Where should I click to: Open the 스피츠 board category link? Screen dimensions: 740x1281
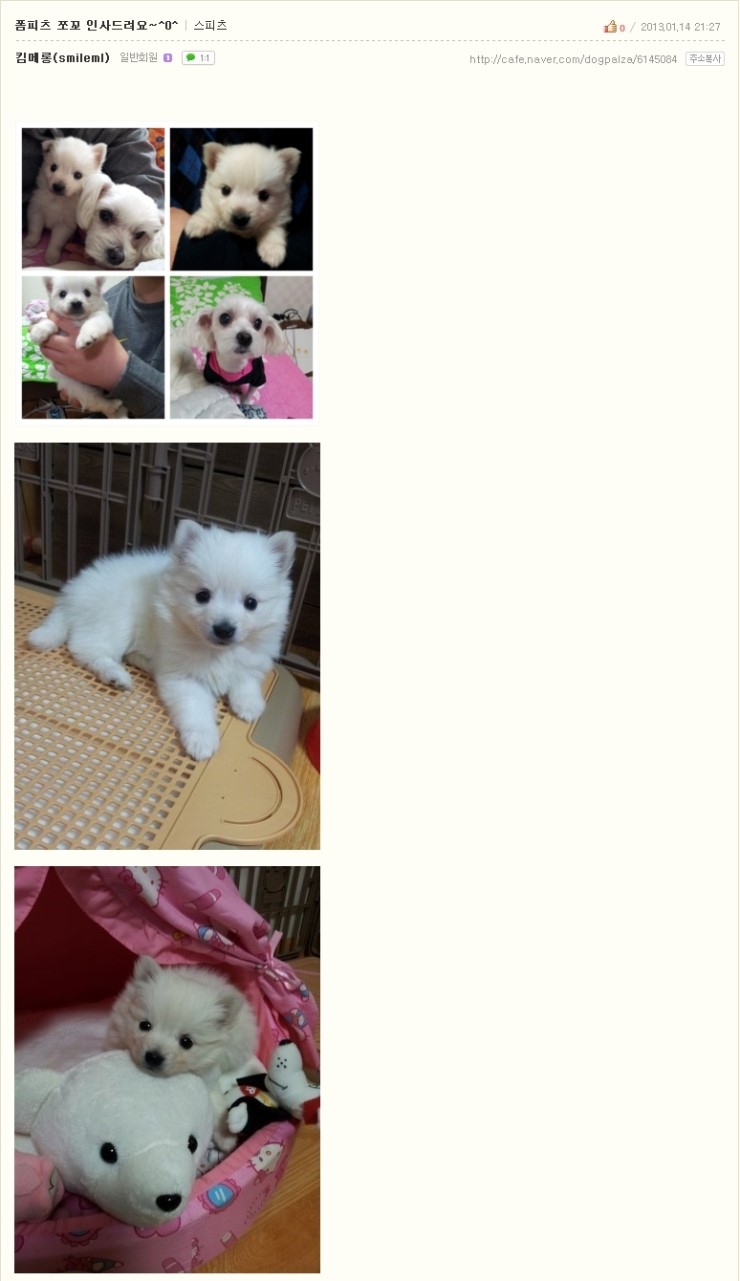(210, 25)
